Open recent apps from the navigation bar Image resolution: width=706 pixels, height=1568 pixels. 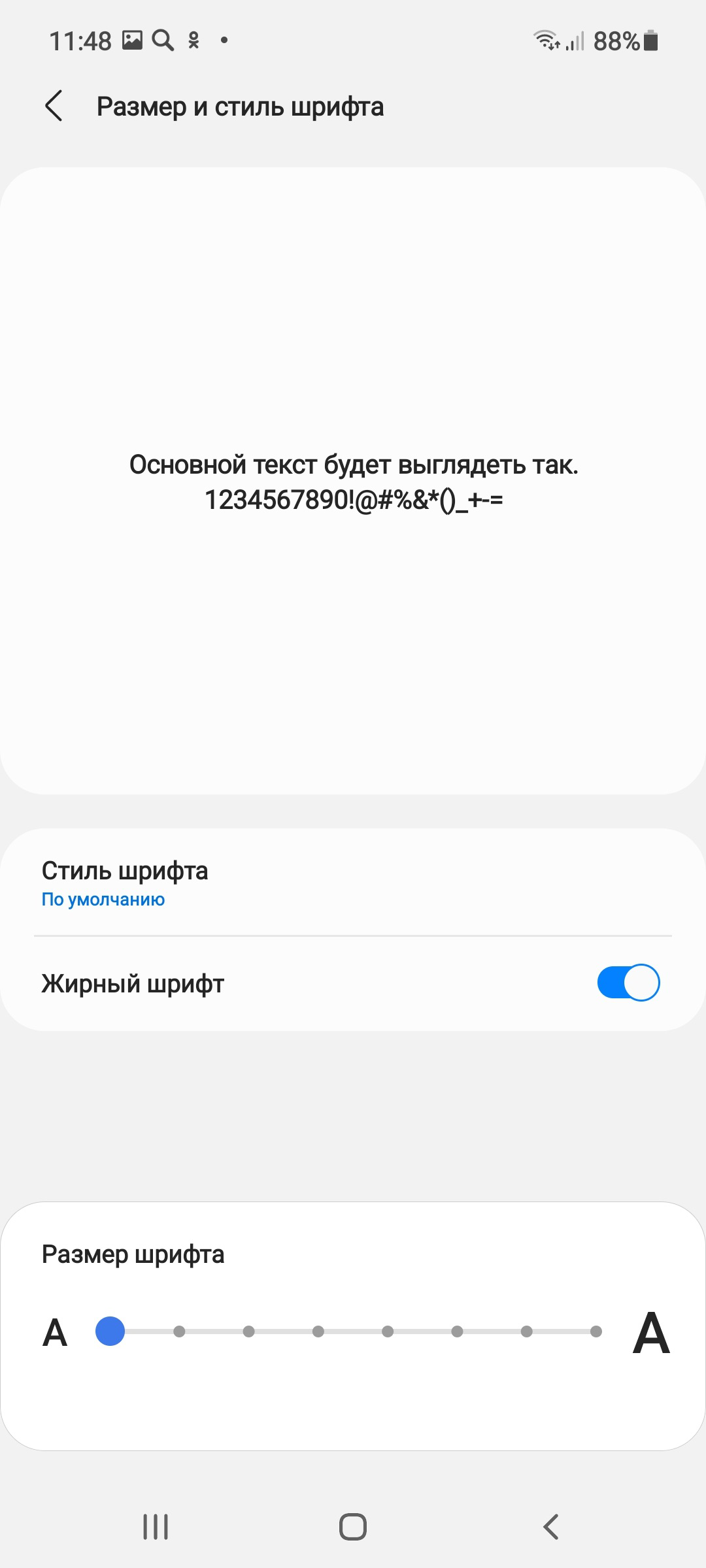point(156,1527)
